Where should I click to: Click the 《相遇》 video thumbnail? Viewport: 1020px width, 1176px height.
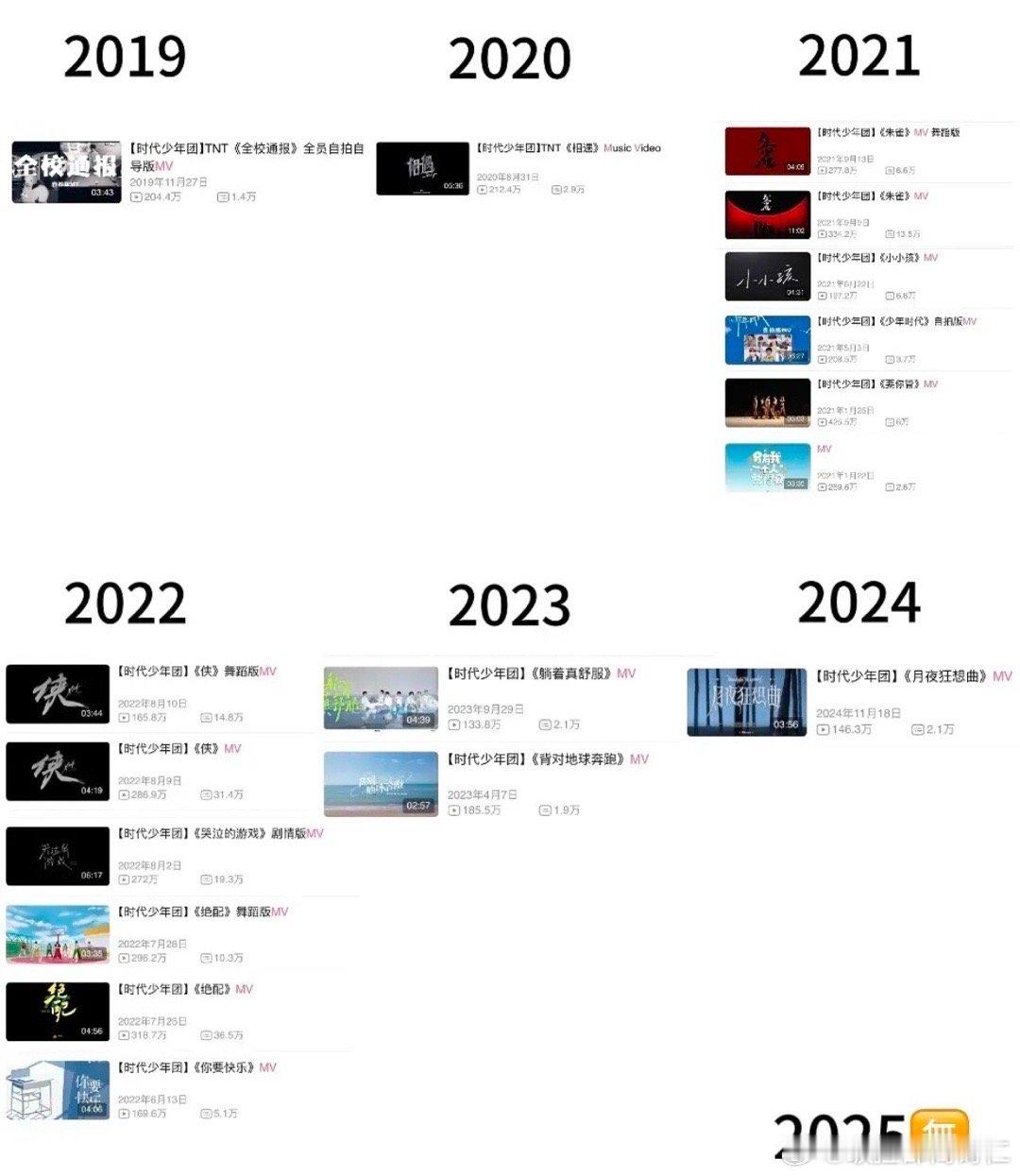tap(422, 167)
